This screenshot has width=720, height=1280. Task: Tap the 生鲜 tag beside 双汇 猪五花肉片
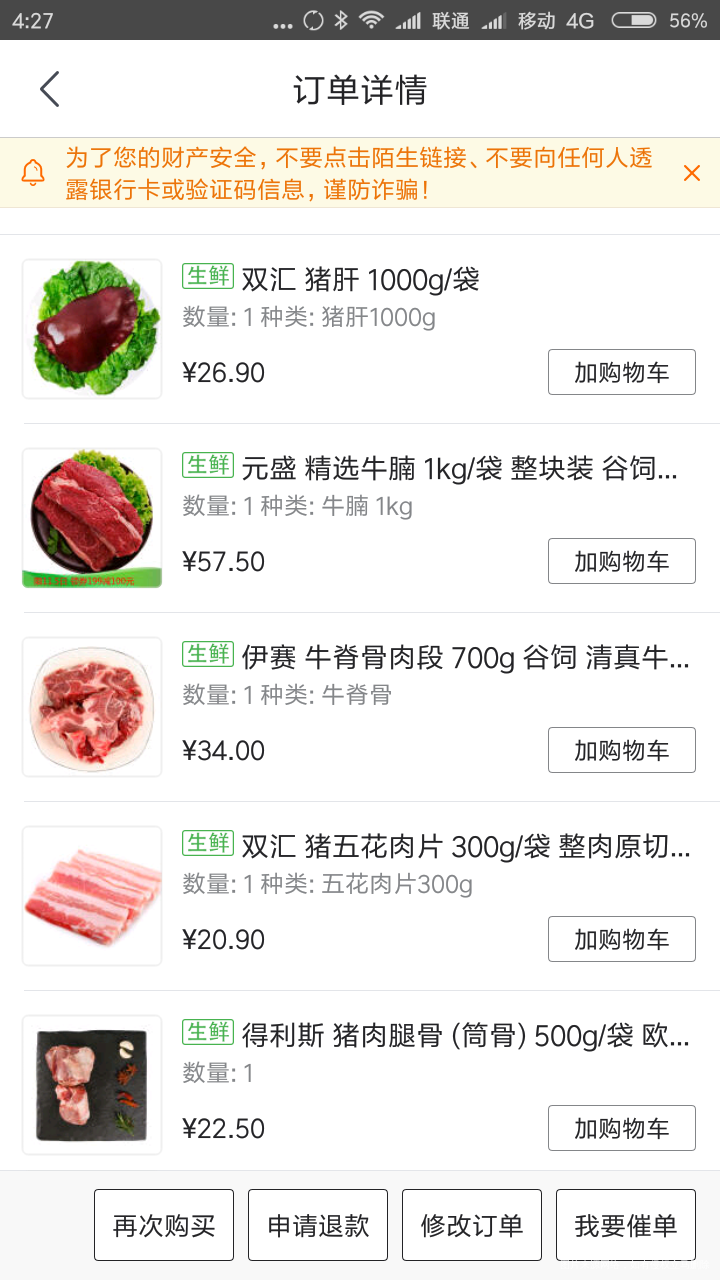pos(207,845)
